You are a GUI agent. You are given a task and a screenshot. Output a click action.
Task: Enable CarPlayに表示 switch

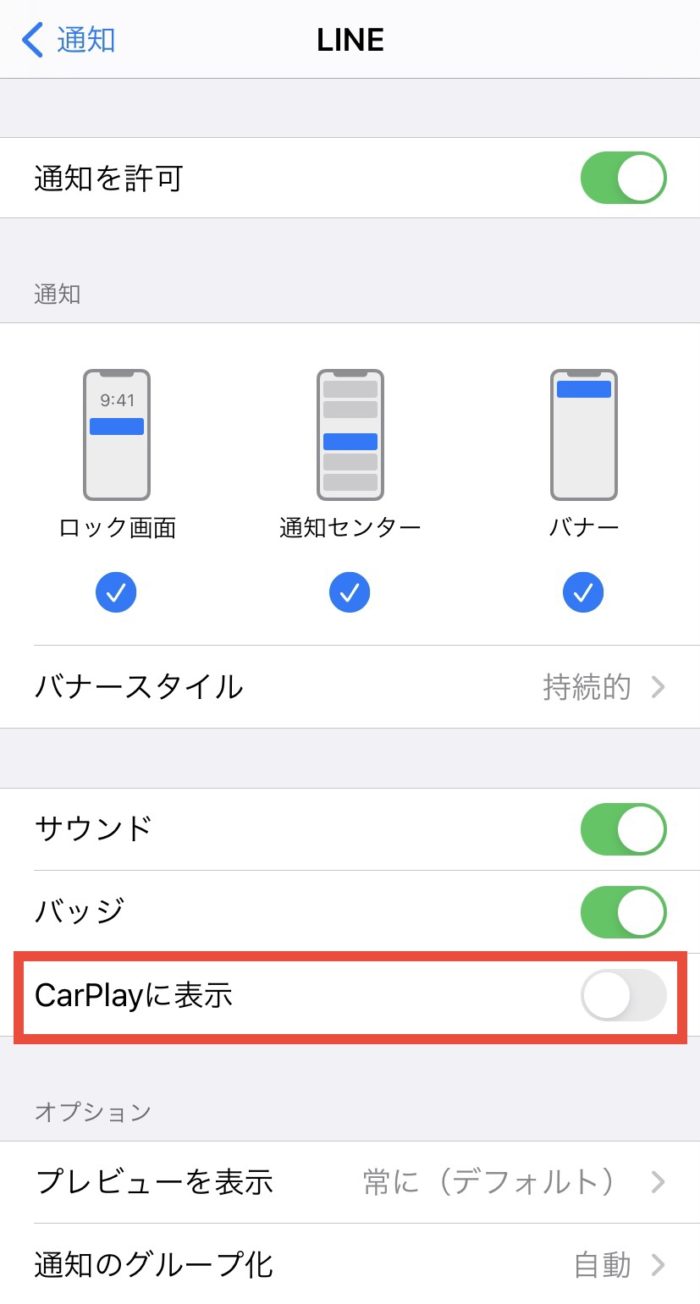coord(623,995)
